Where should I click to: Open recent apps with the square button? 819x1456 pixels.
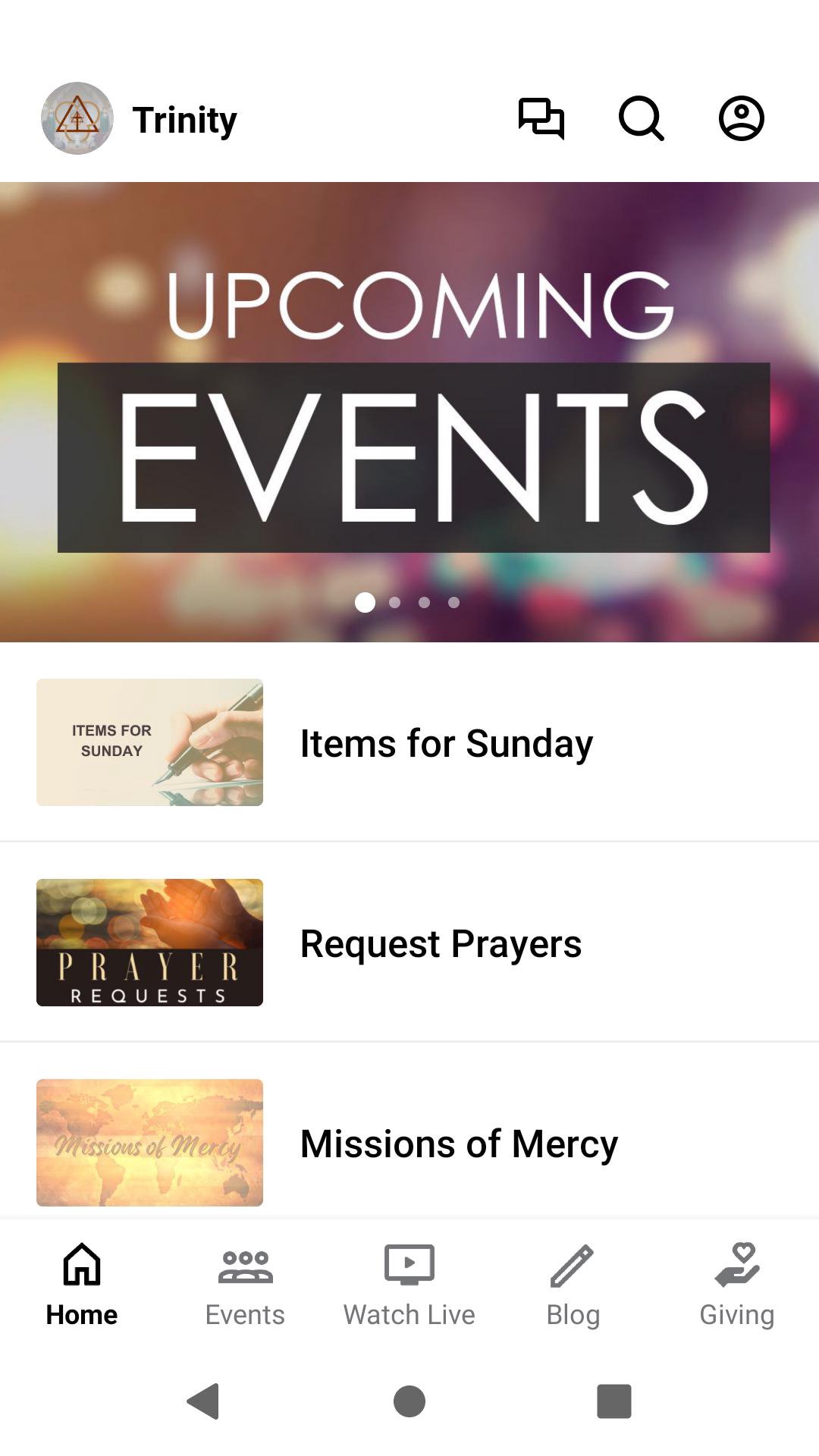pyautogui.click(x=614, y=1401)
